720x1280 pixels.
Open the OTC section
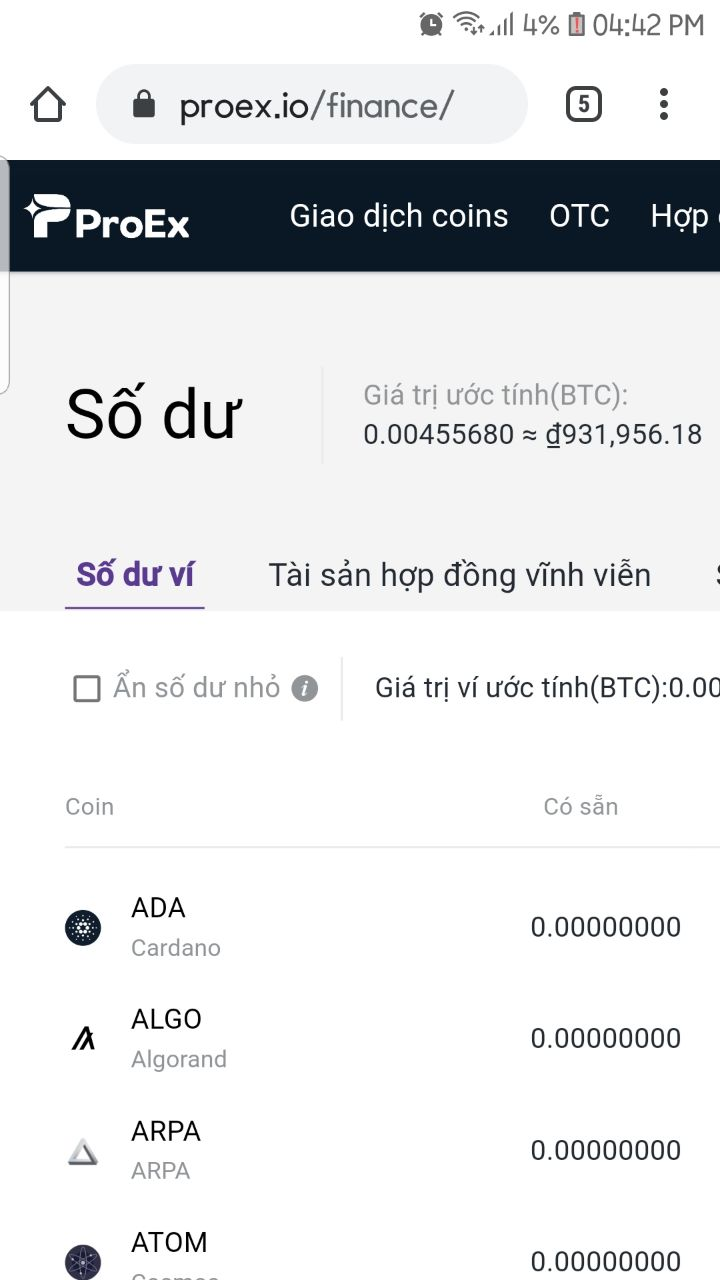[579, 216]
